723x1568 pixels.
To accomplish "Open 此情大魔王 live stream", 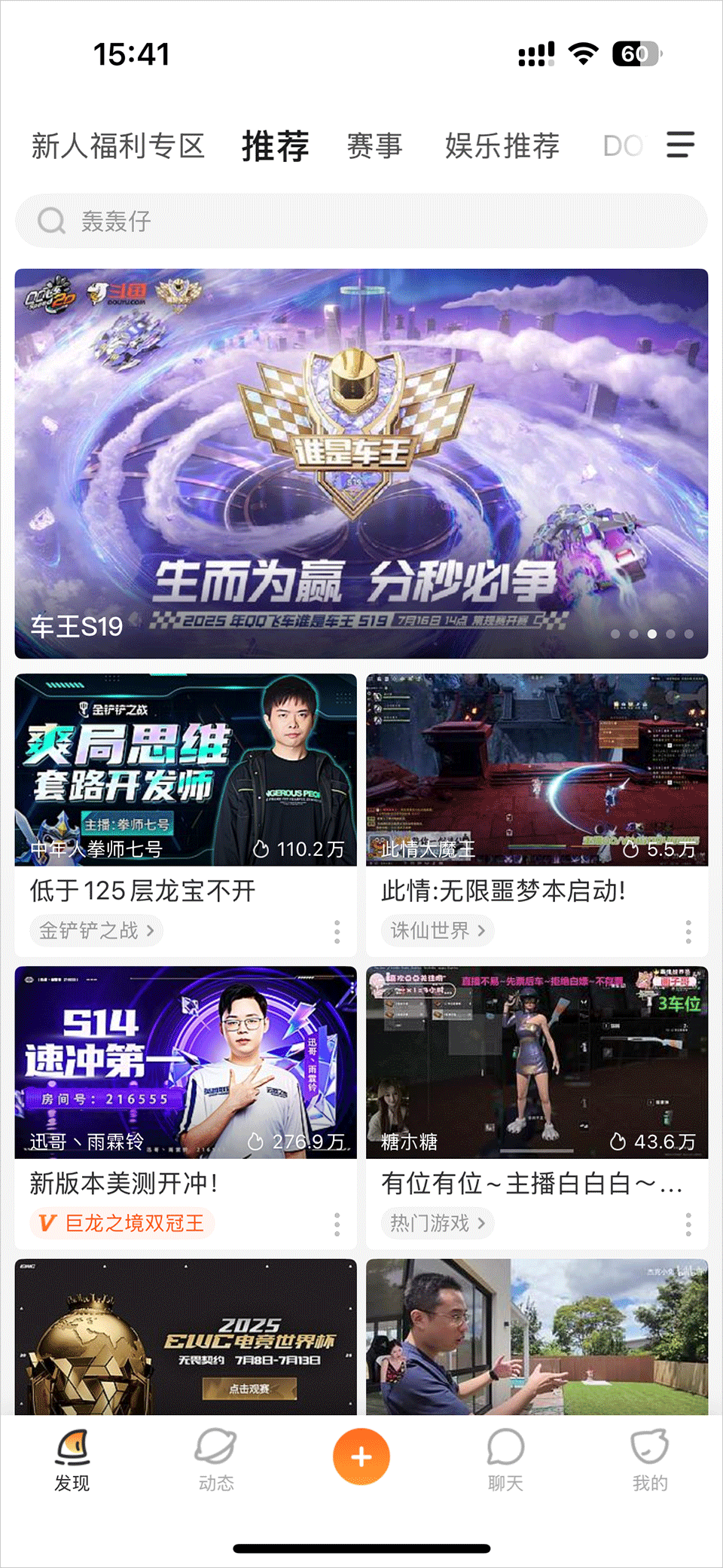I will (536, 769).
